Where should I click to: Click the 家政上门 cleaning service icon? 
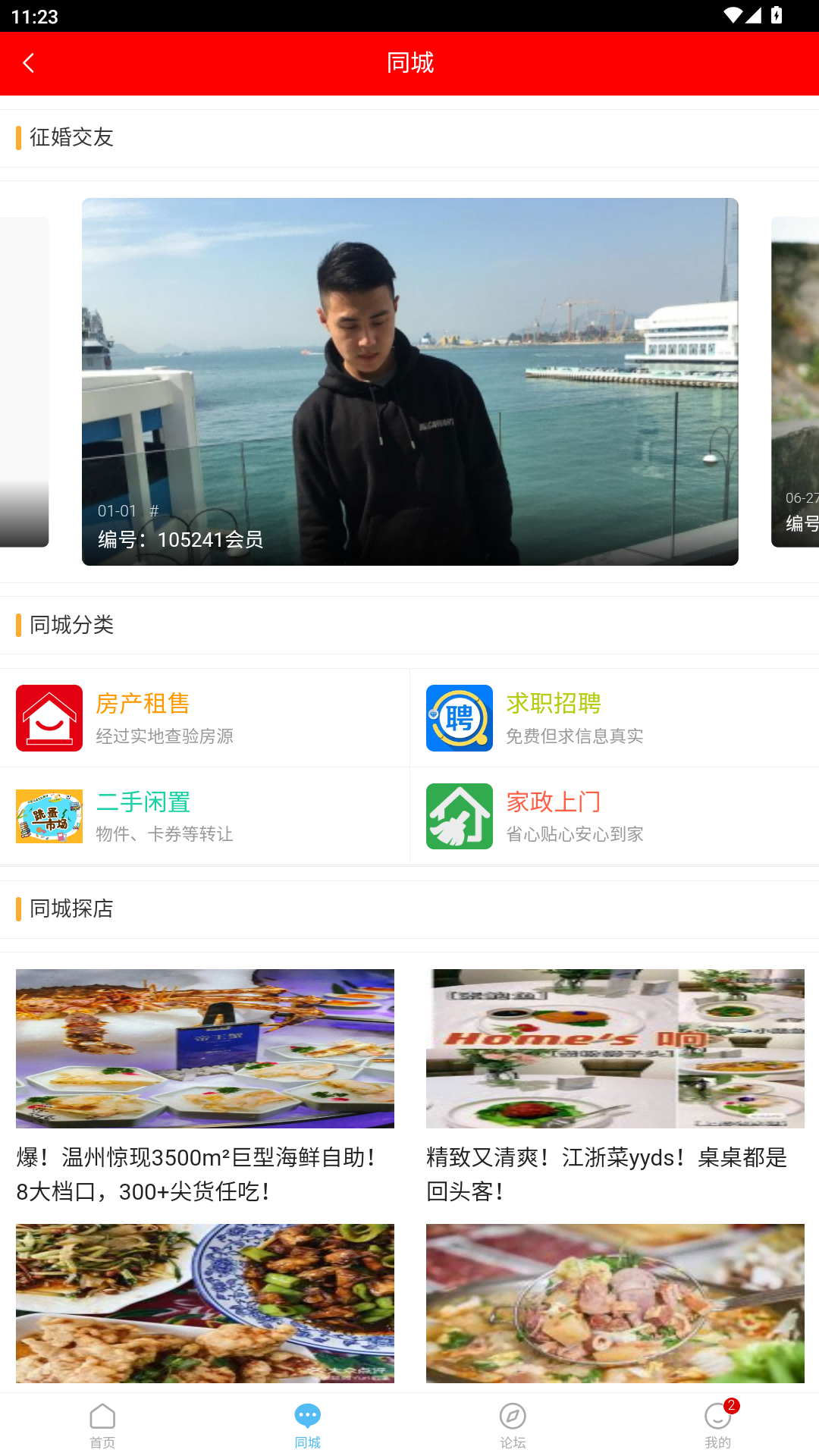click(x=459, y=816)
